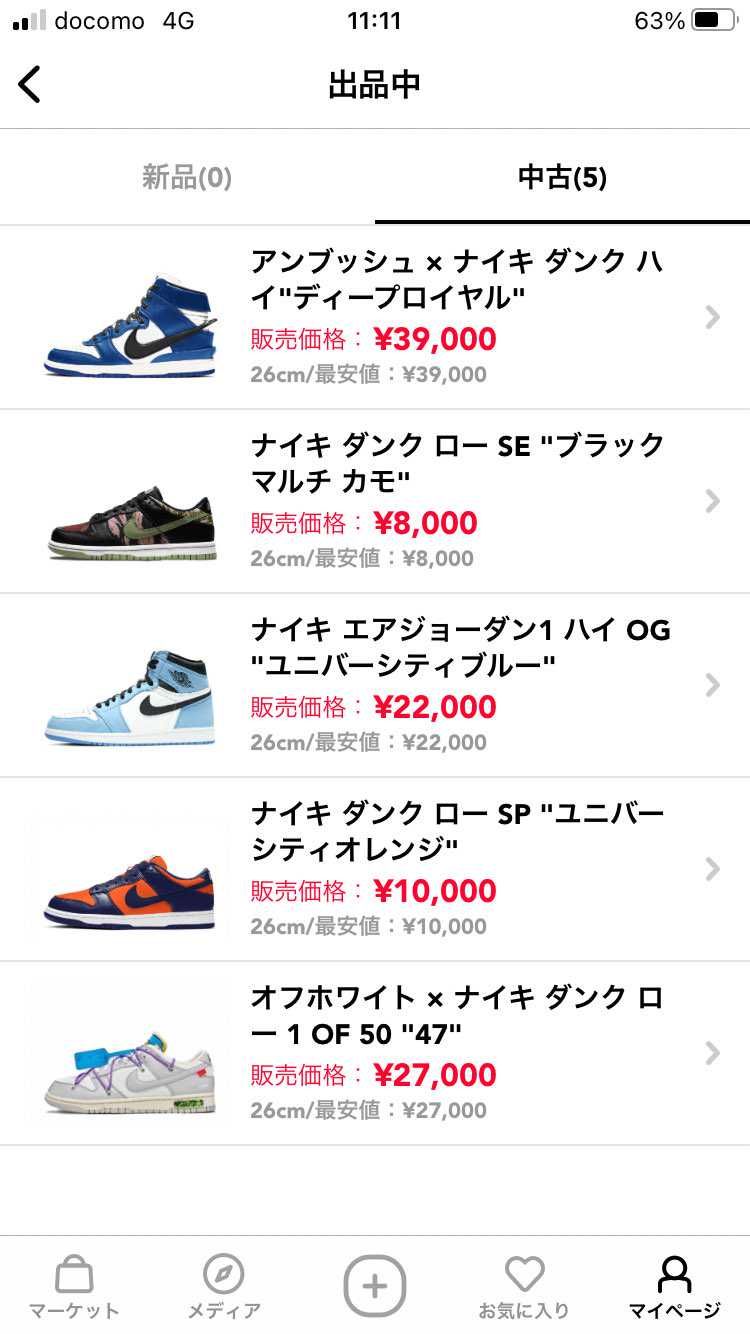Screen dimensions: 750x1334
Task: Switch to the 新品(0) tab
Action: pyautogui.click(x=187, y=178)
